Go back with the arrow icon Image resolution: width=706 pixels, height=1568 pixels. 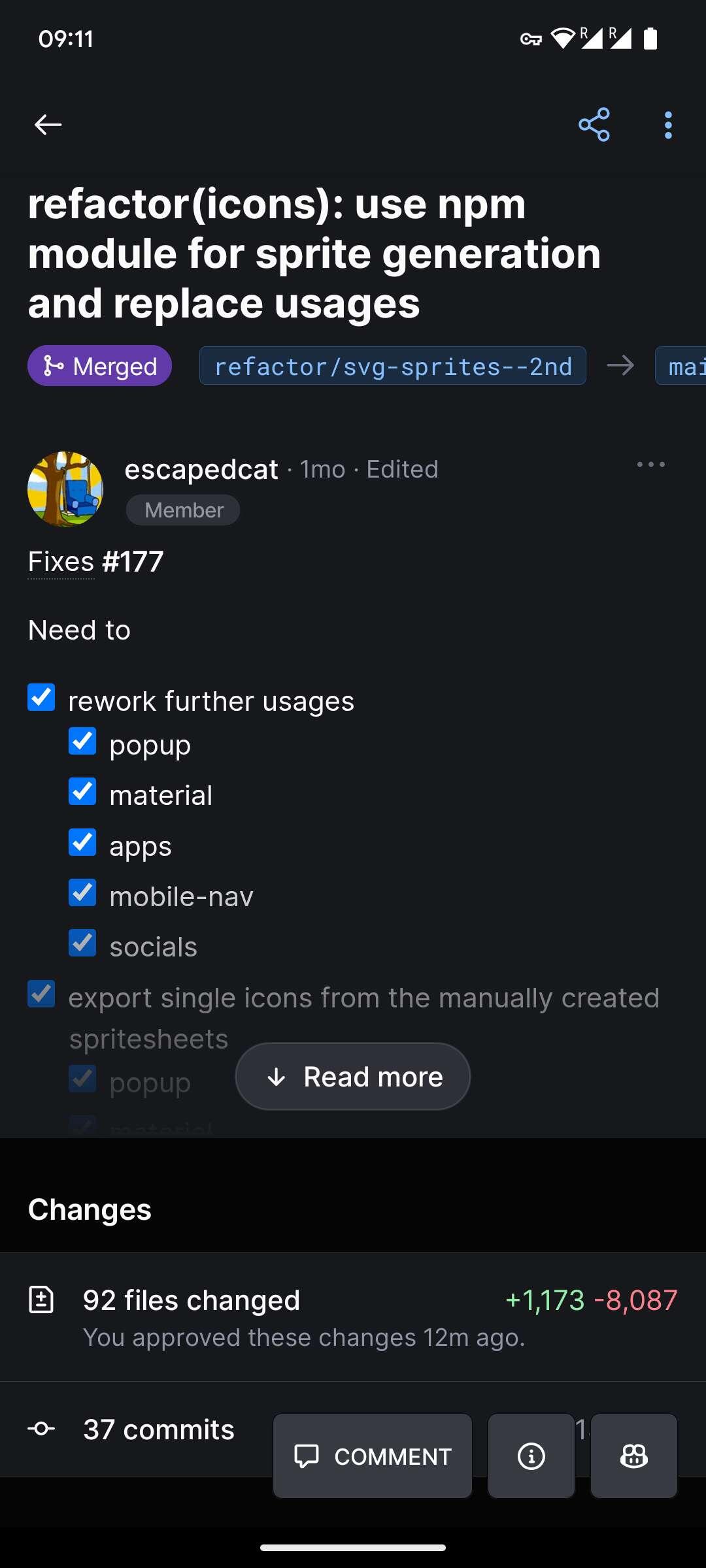48,124
